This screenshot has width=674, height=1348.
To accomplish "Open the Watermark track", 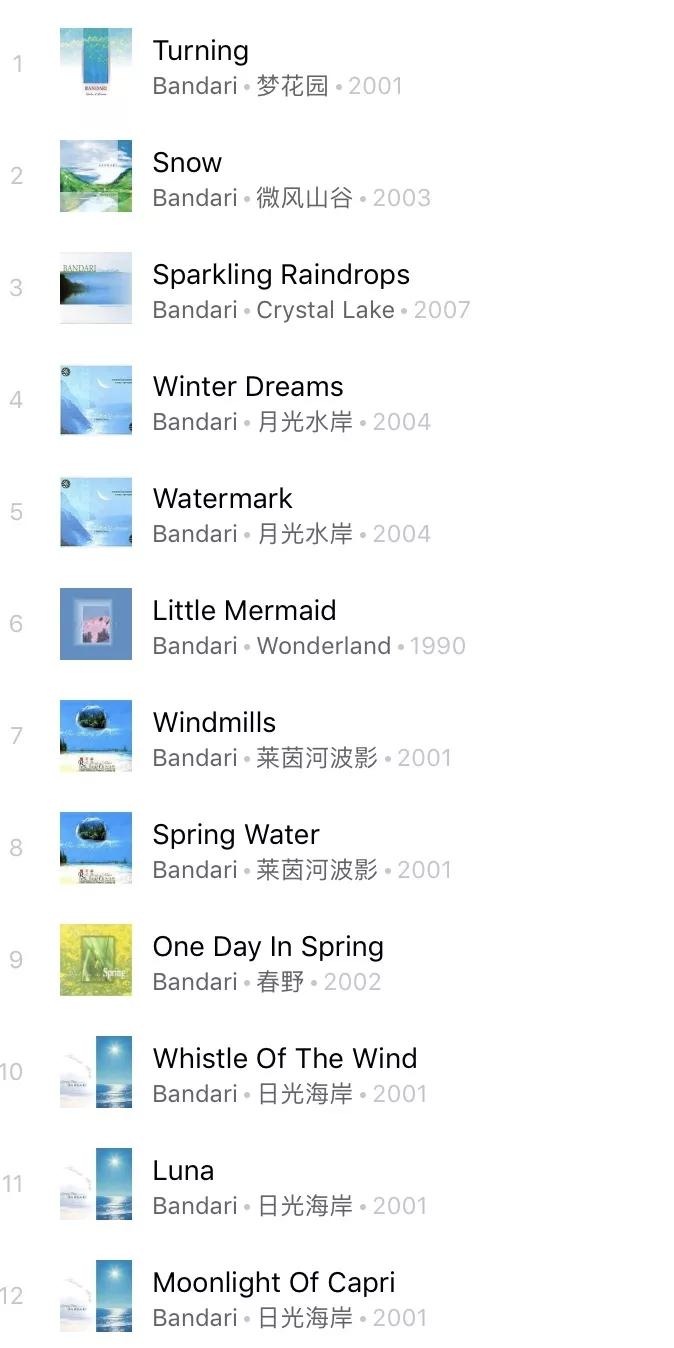I will click(223, 499).
